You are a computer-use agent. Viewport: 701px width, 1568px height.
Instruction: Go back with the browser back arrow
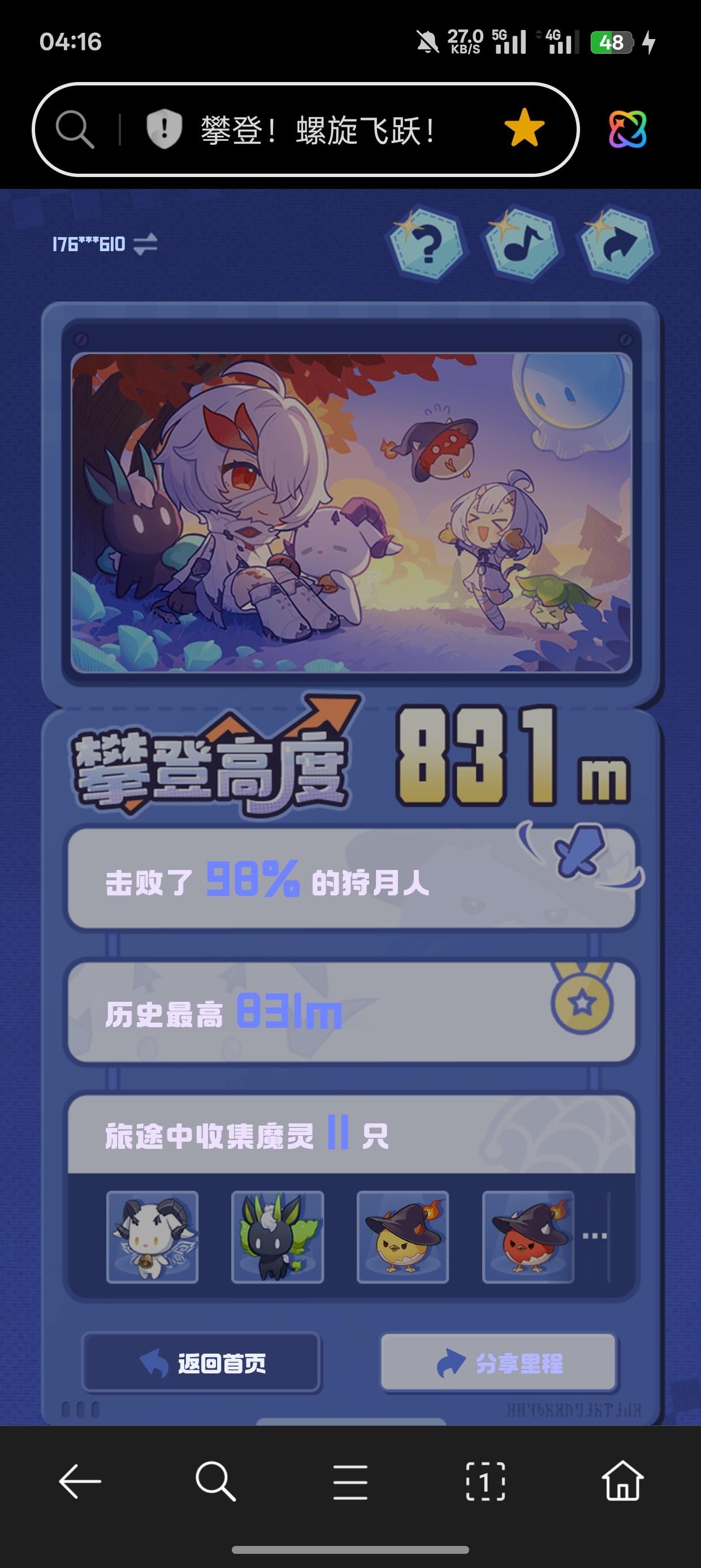[x=80, y=1481]
